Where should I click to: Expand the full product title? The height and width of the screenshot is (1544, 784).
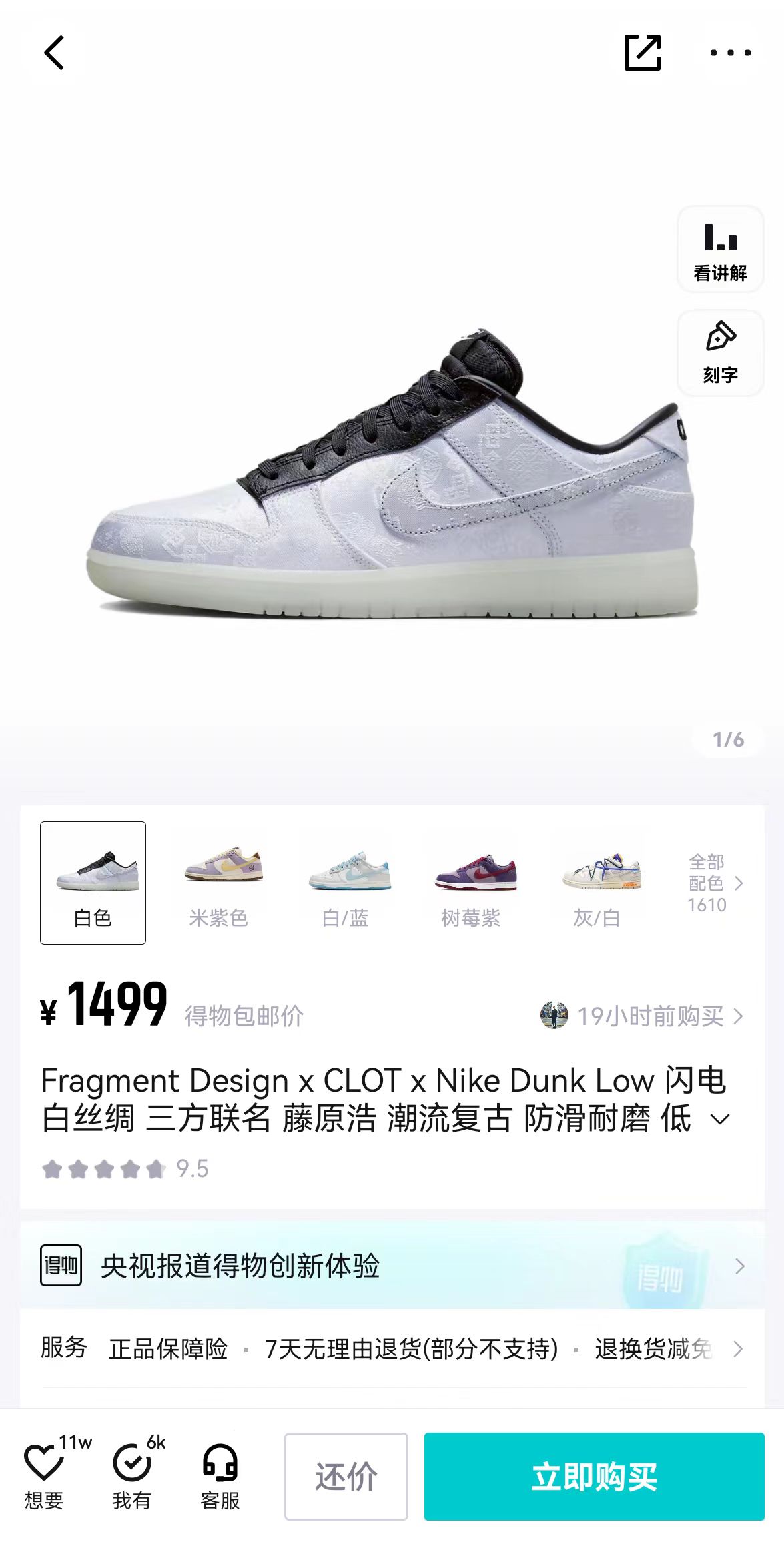[721, 1119]
